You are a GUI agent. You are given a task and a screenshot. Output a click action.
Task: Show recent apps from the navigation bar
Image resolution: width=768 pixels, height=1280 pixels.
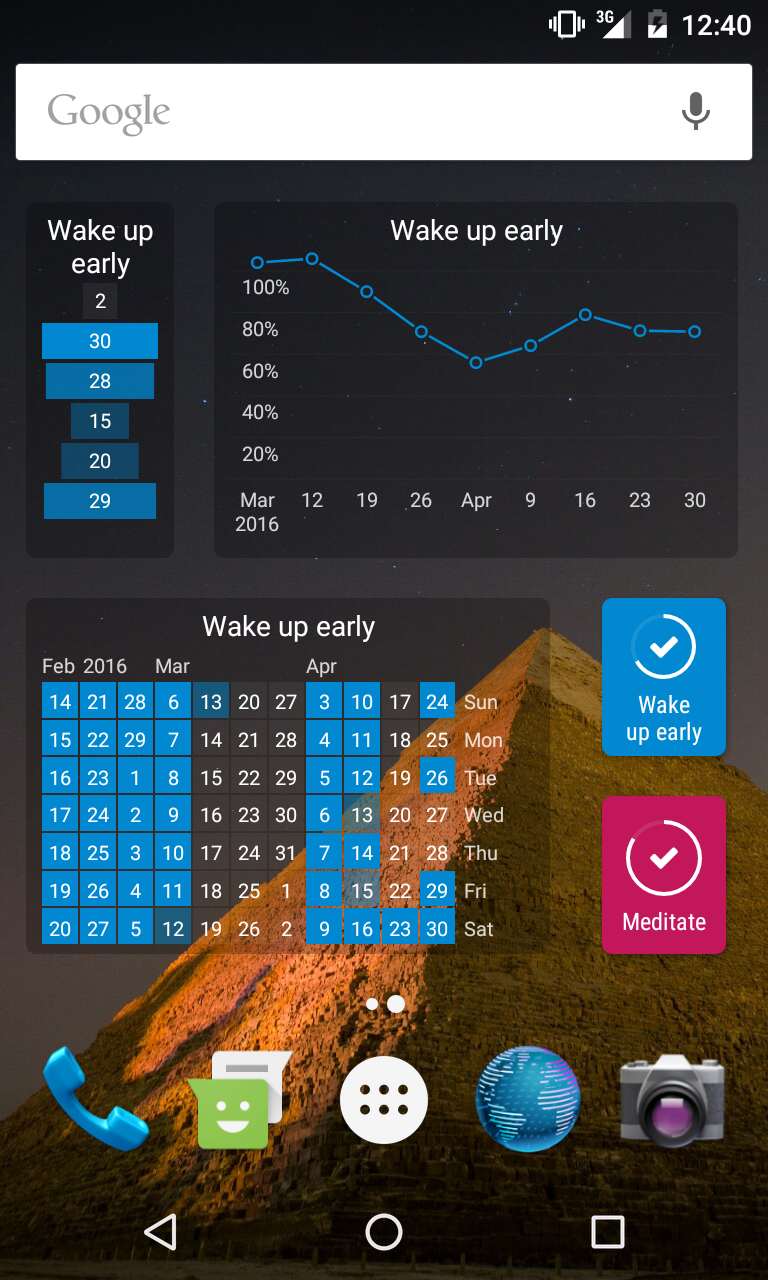click(x=607, y=1232)
